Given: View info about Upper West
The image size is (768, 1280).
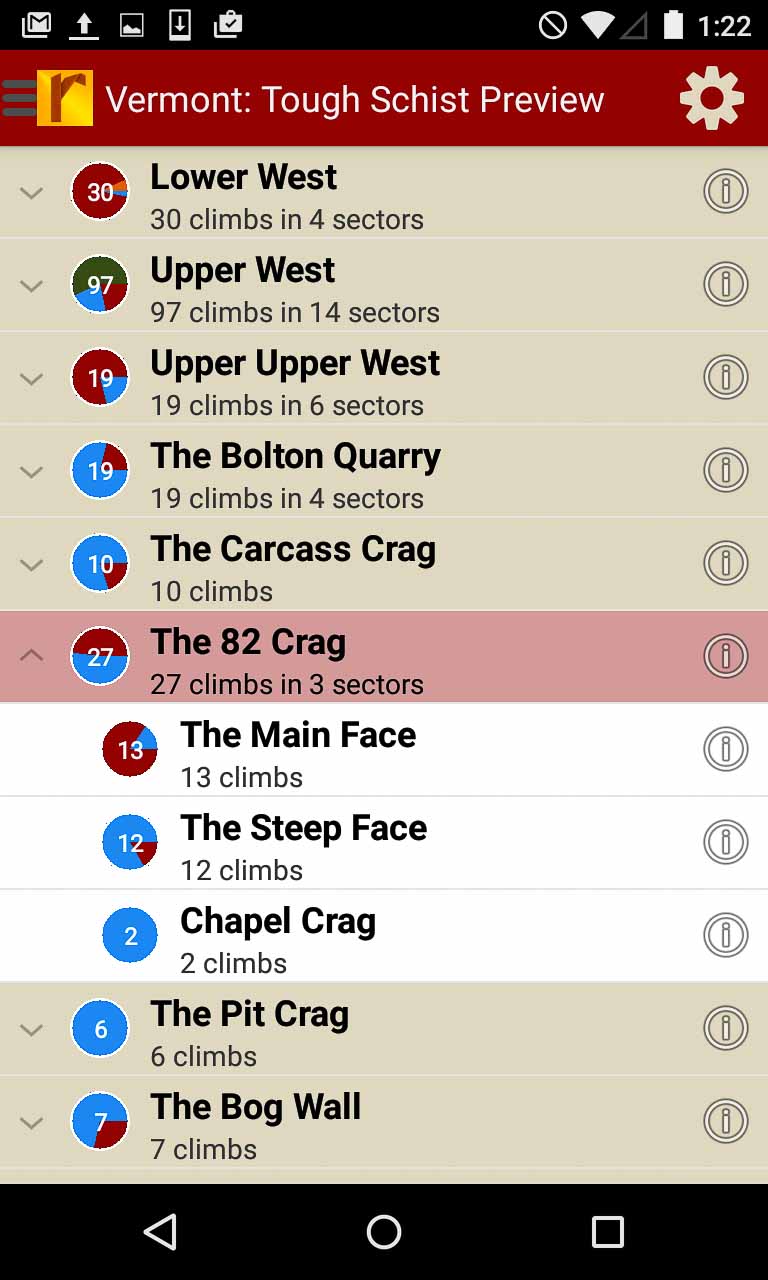Looking at the screenshot, I should [725, 284].
